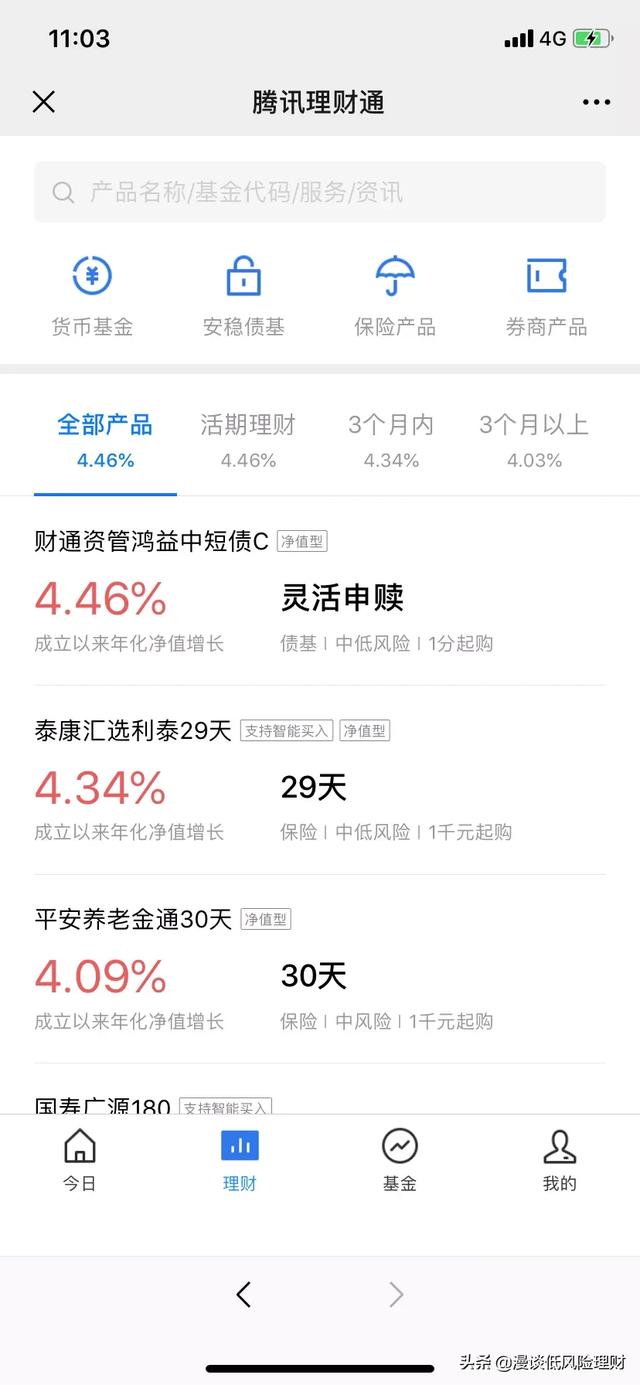Image resolution: width=640 pixels, height=1385 pixels.
Task: Switch to 3个月以上 tab
Action: (534, 440)
